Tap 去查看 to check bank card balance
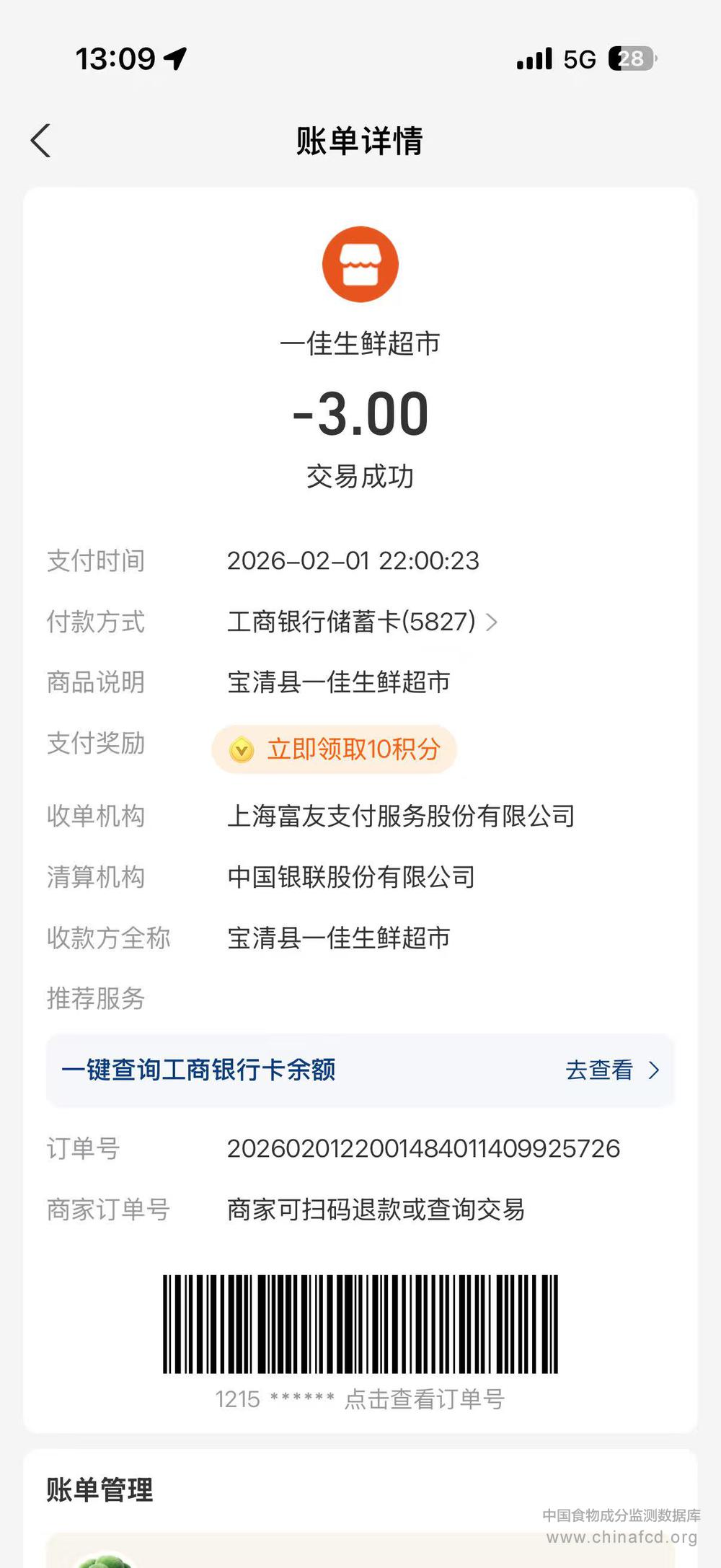The width and height of the screenshot is (721, 1568). 611,1070
